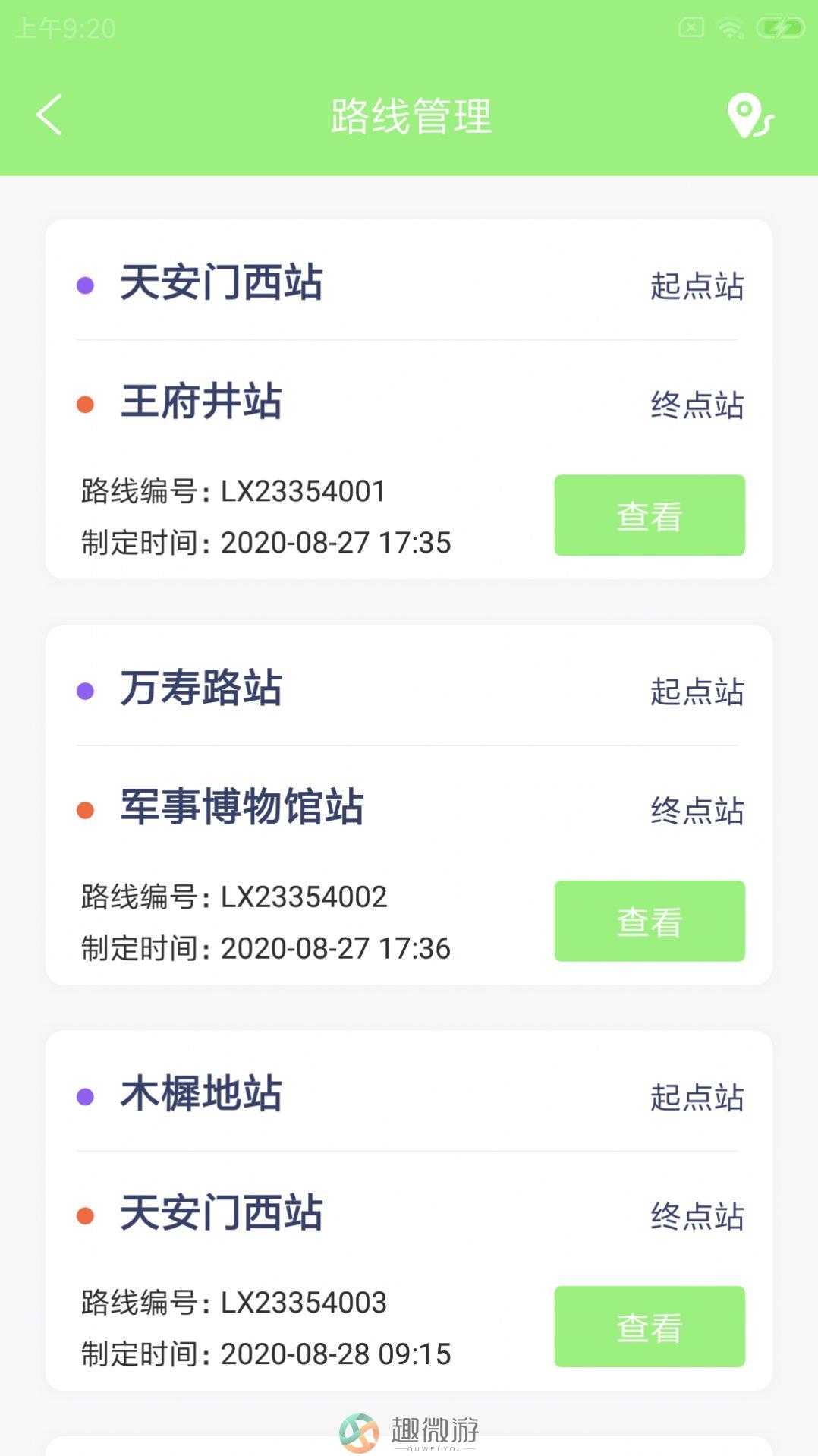Tap 查看 for route LX23354001
818x1456 pixels.
tap(650, 515)
